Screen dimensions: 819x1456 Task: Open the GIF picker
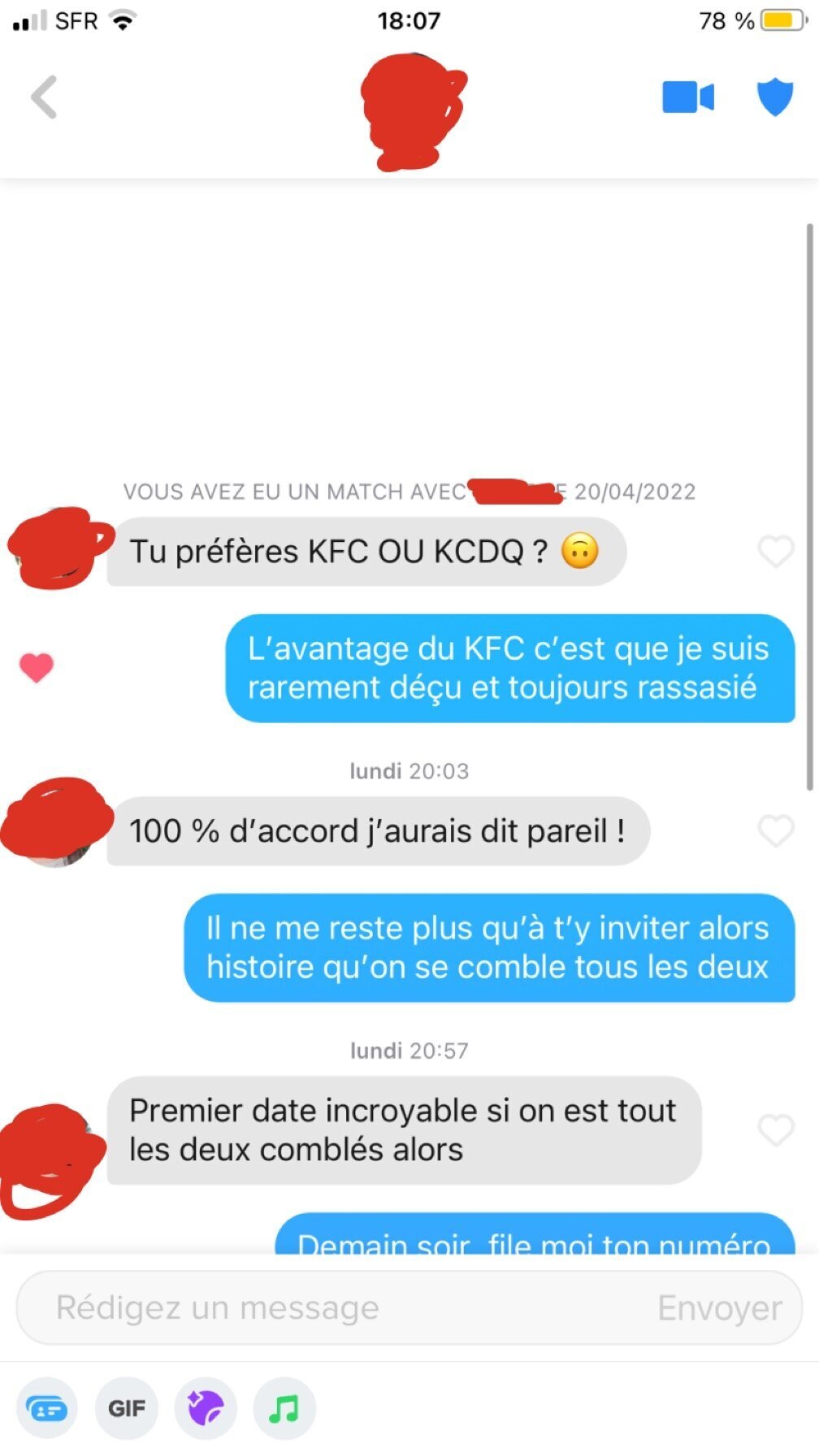coord(127,1408)
